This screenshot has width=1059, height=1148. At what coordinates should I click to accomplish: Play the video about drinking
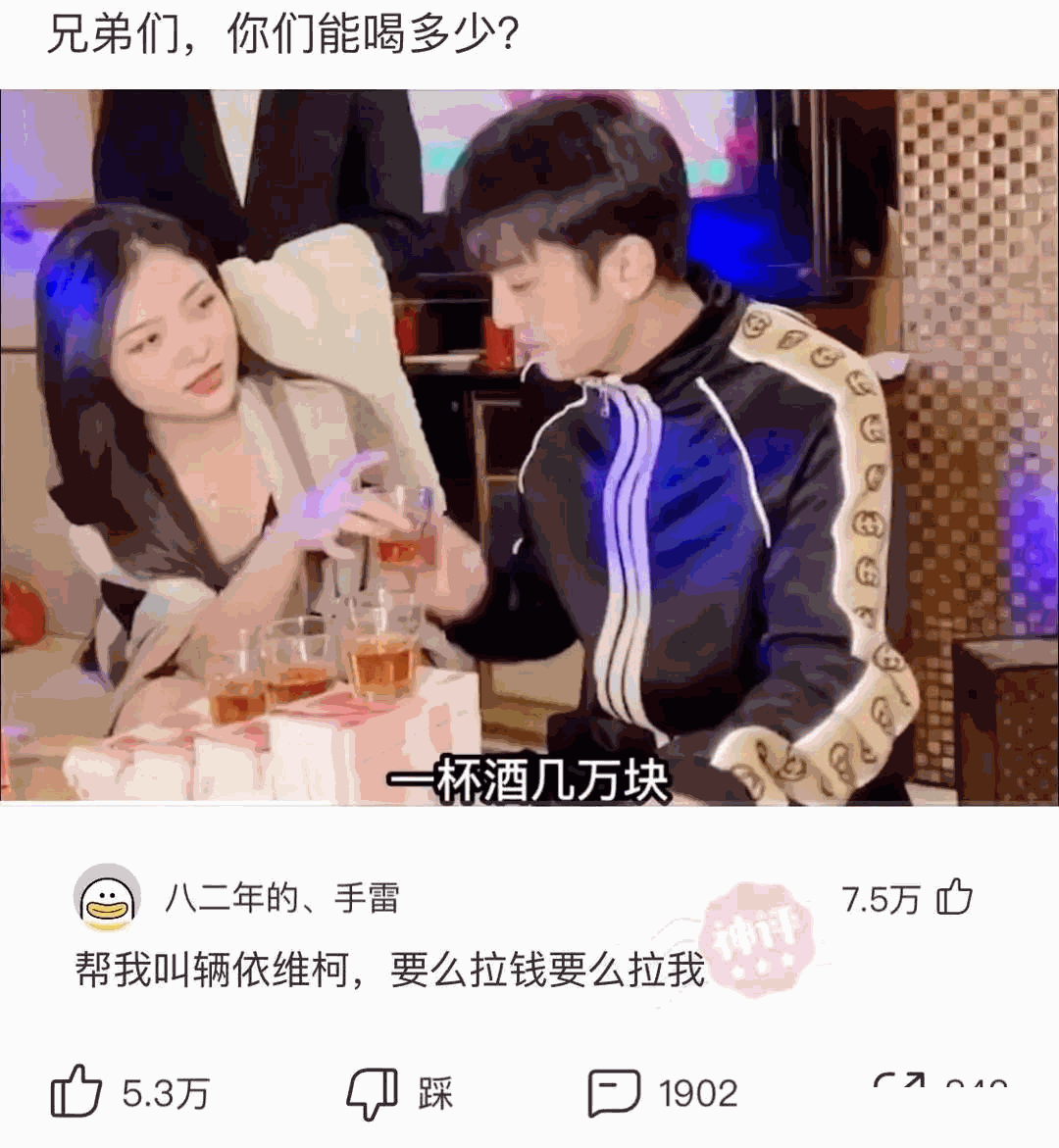click(529, 447)
